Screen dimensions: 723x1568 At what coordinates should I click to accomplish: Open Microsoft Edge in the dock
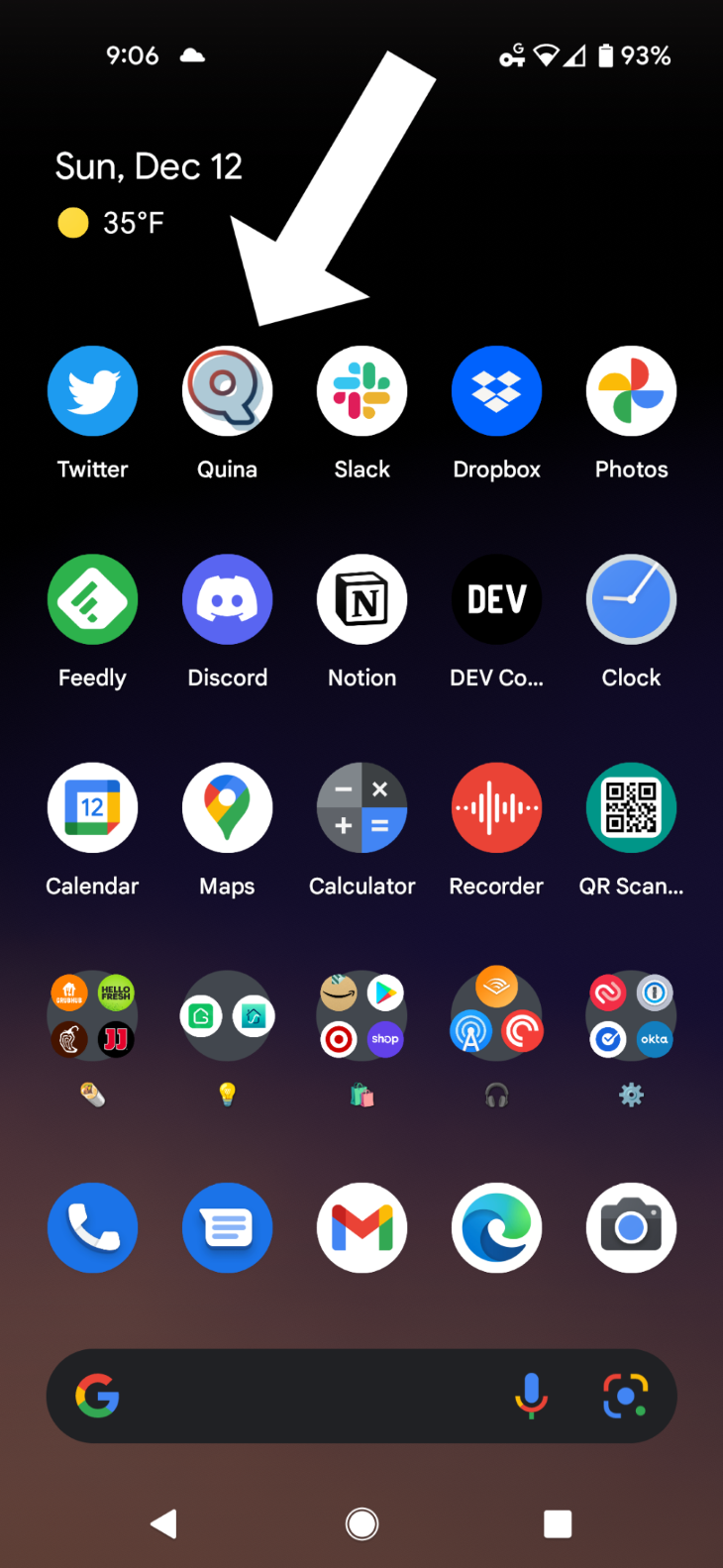click(496, 1227)
